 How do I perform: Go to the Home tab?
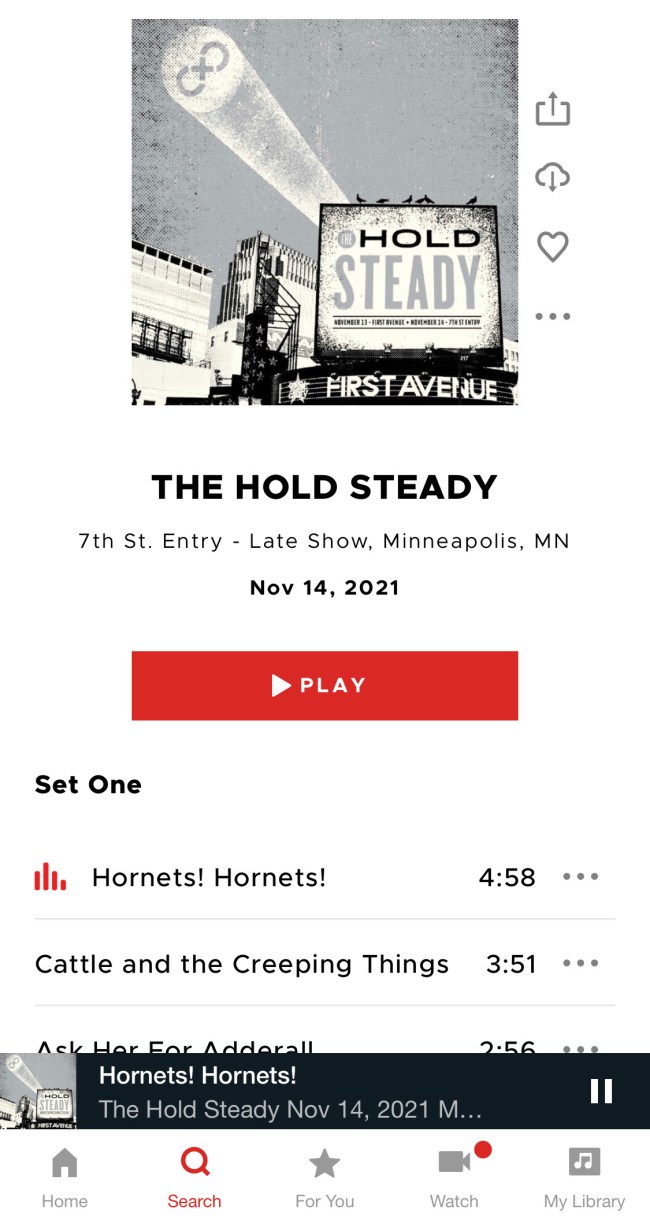point(65,1178)
